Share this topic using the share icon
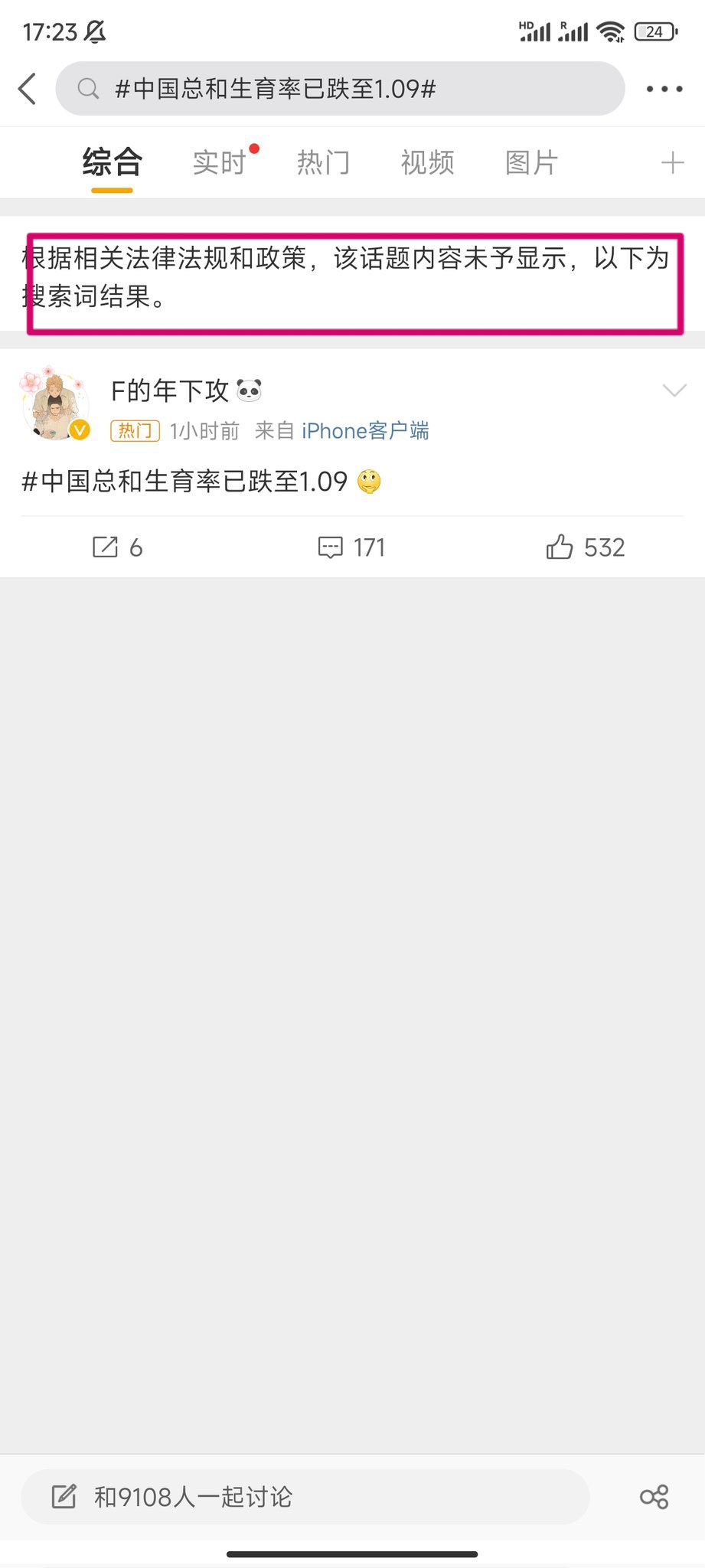The image size is (705, 1568). 654,1497
